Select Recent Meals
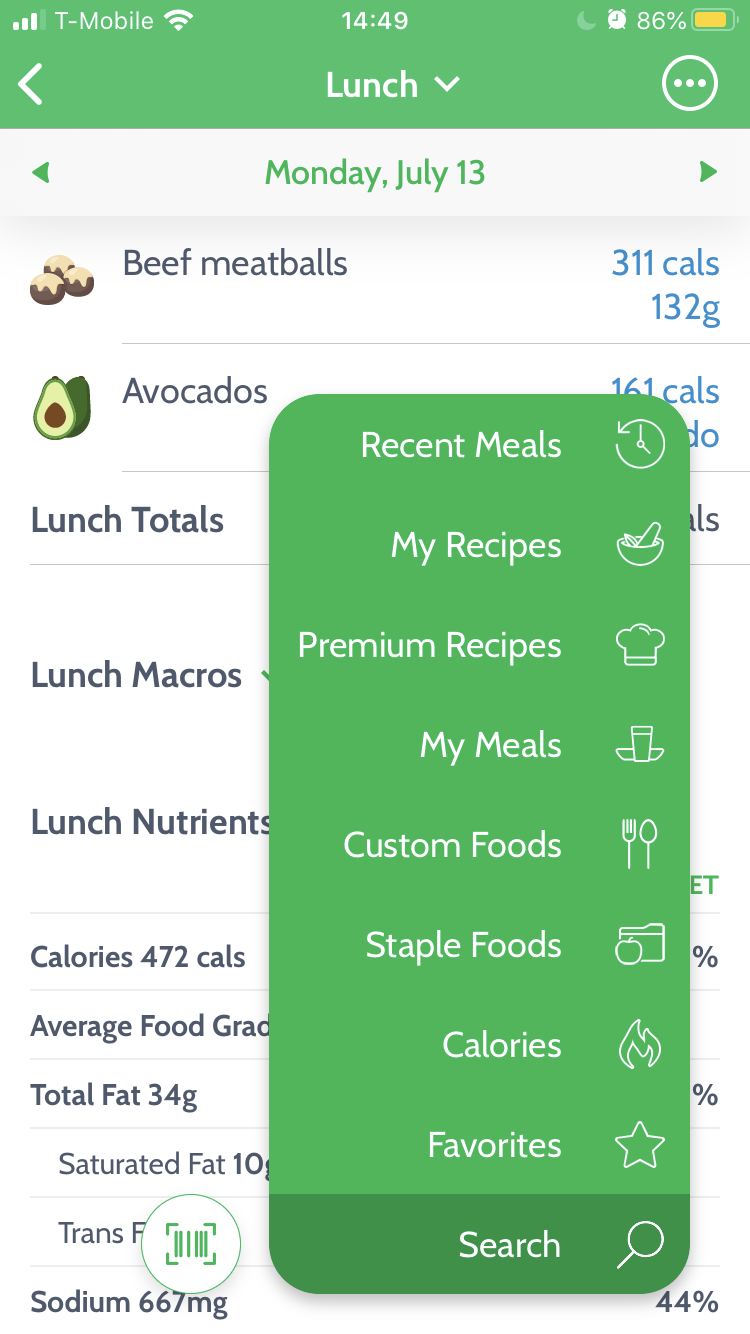 pyautogui.click(x=480, y=445)
